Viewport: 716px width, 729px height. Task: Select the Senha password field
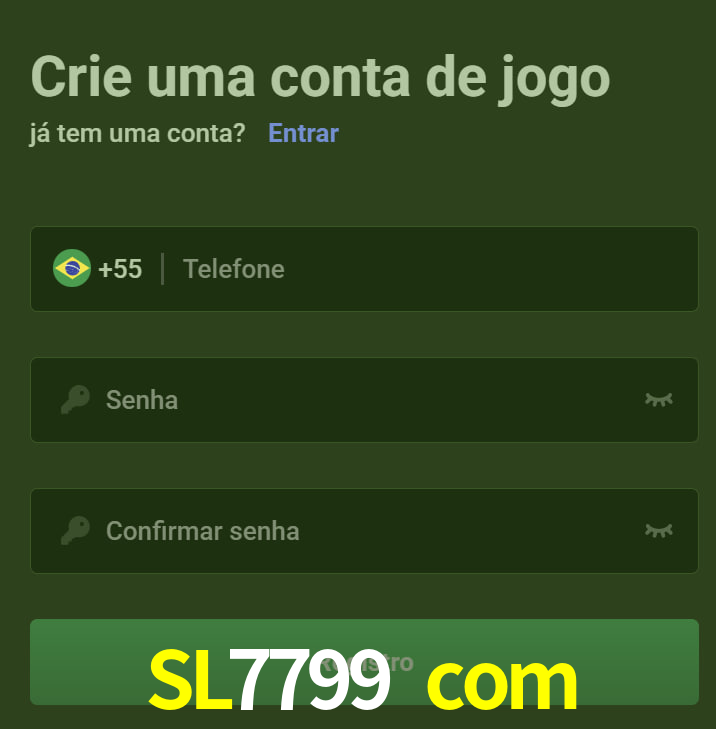coord(360,400)
